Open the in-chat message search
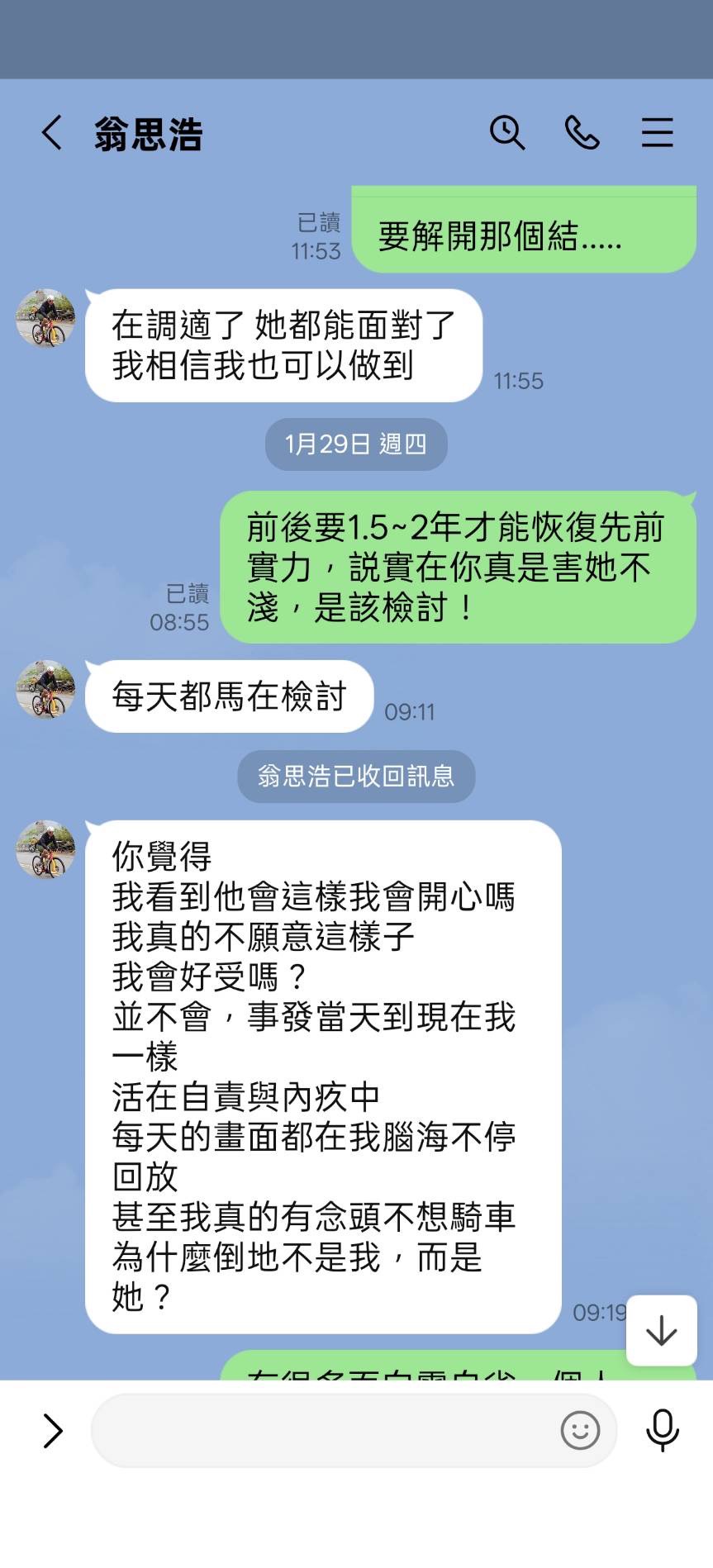The height and width of the screenshot is (1568, 713). pos(507,132)
